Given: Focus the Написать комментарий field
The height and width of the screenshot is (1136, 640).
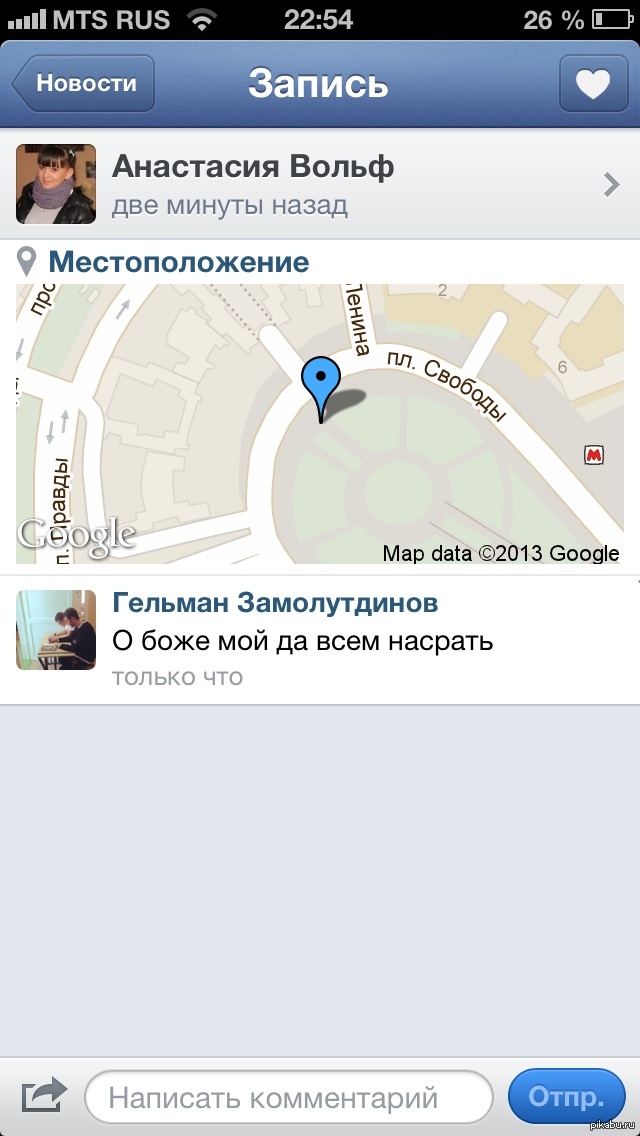Looking at the screenshot, I should click(288, 1097).
